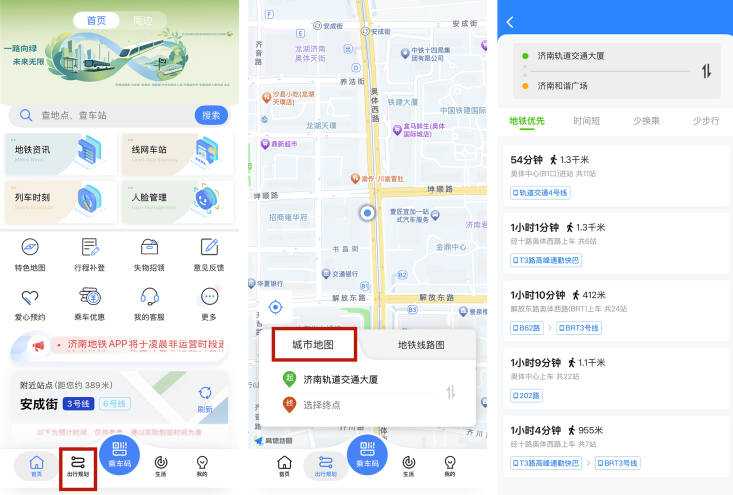Open 人脸管理 face management

178,202
